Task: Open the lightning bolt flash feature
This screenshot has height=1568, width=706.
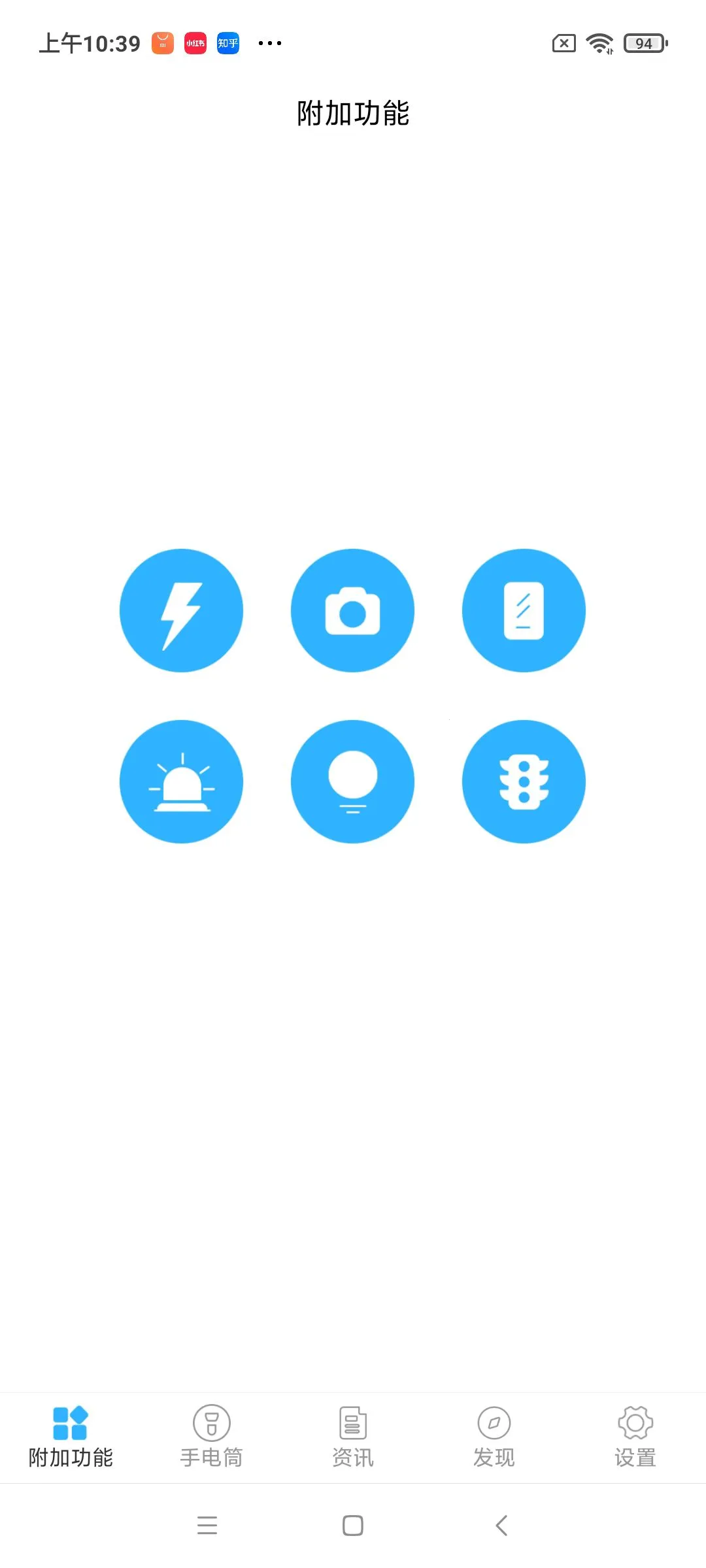Action: pyautogui.click(x=181, y=610)
